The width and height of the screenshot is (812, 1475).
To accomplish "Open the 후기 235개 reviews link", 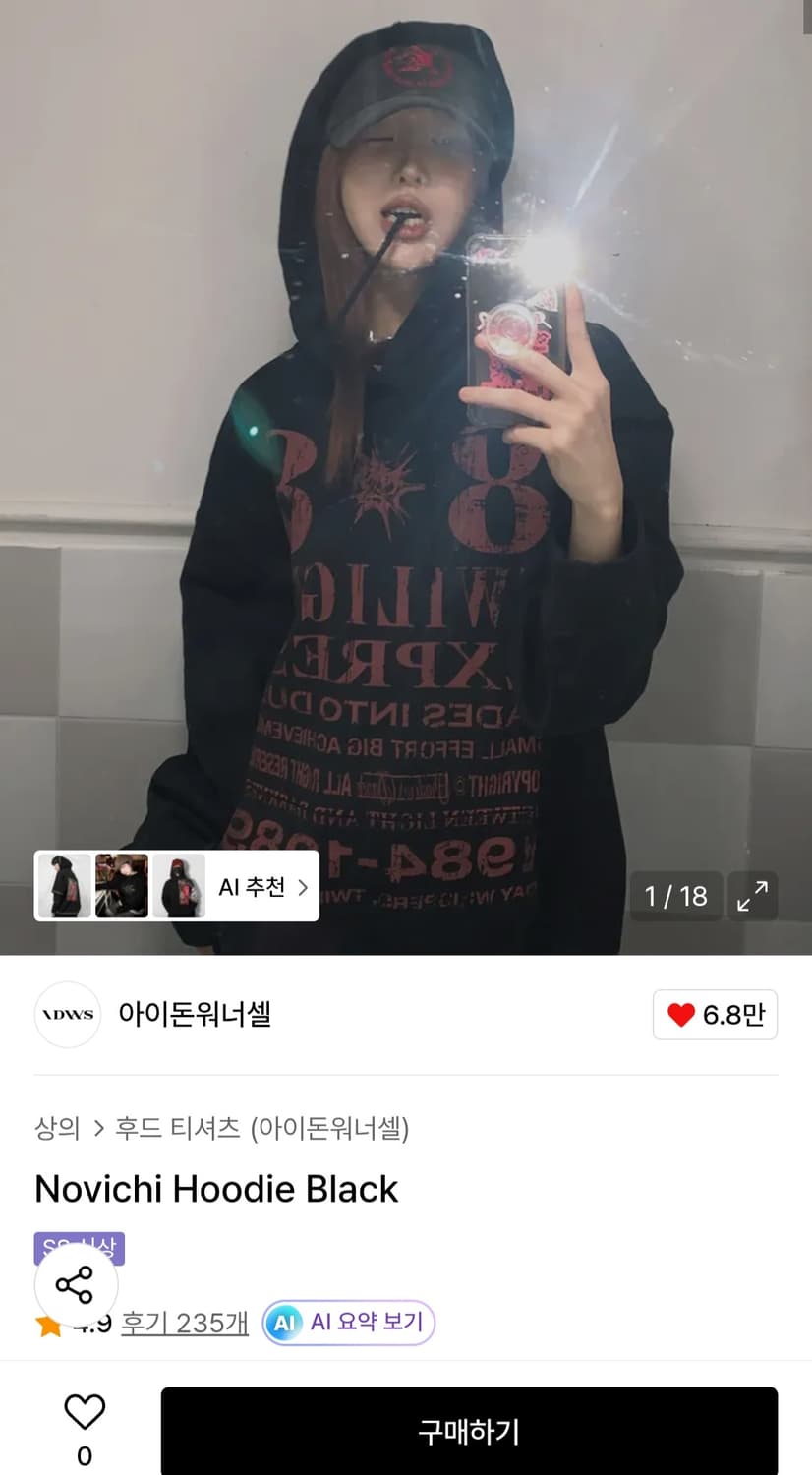I will click(183, 1323).
